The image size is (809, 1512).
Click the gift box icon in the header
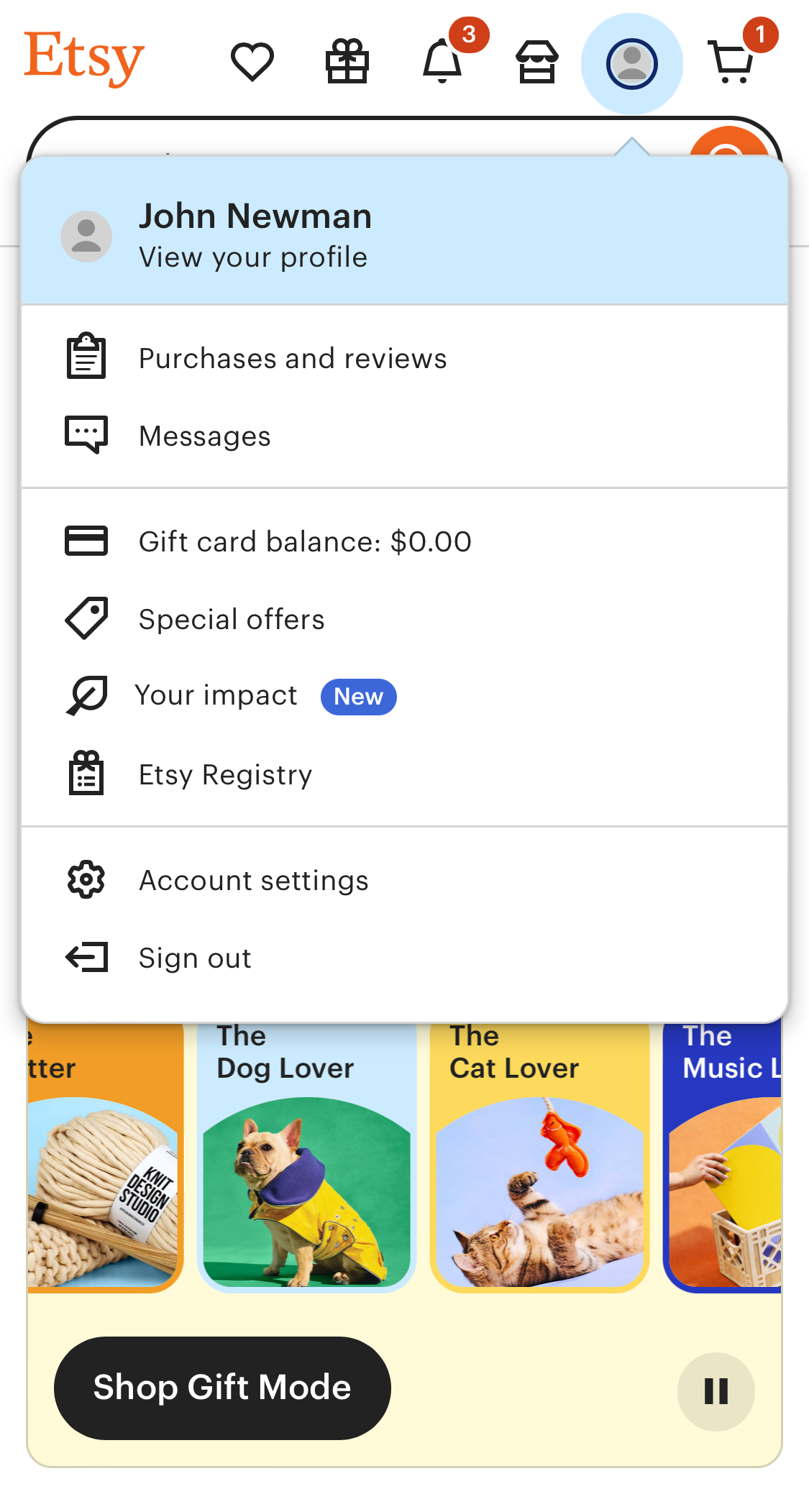[x=348, y=63]
